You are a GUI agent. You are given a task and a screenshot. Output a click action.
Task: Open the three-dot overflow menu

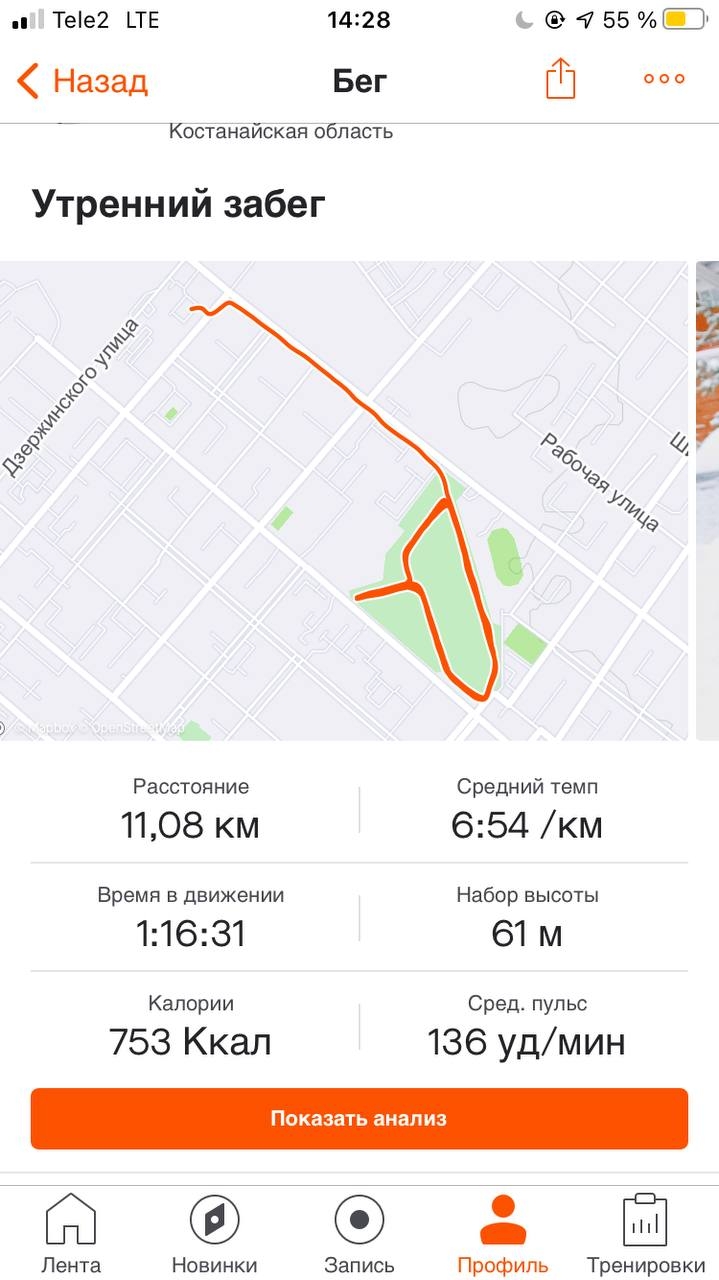(x=664, y=79)
